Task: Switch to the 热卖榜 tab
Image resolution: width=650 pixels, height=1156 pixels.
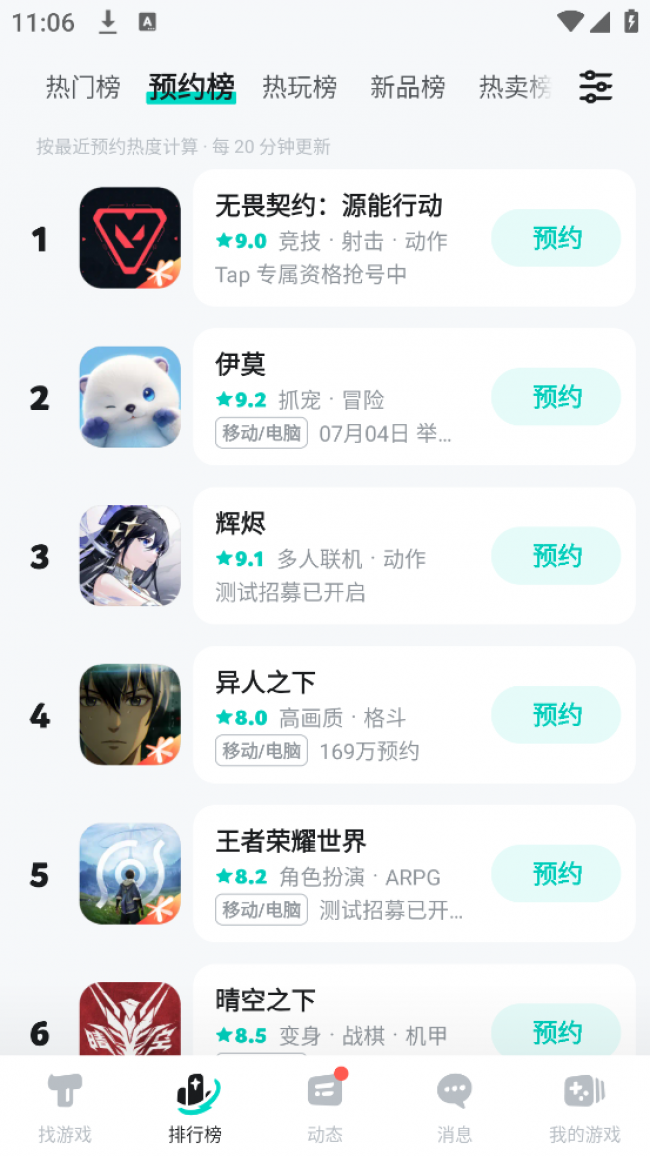Action: coord(514,87)
